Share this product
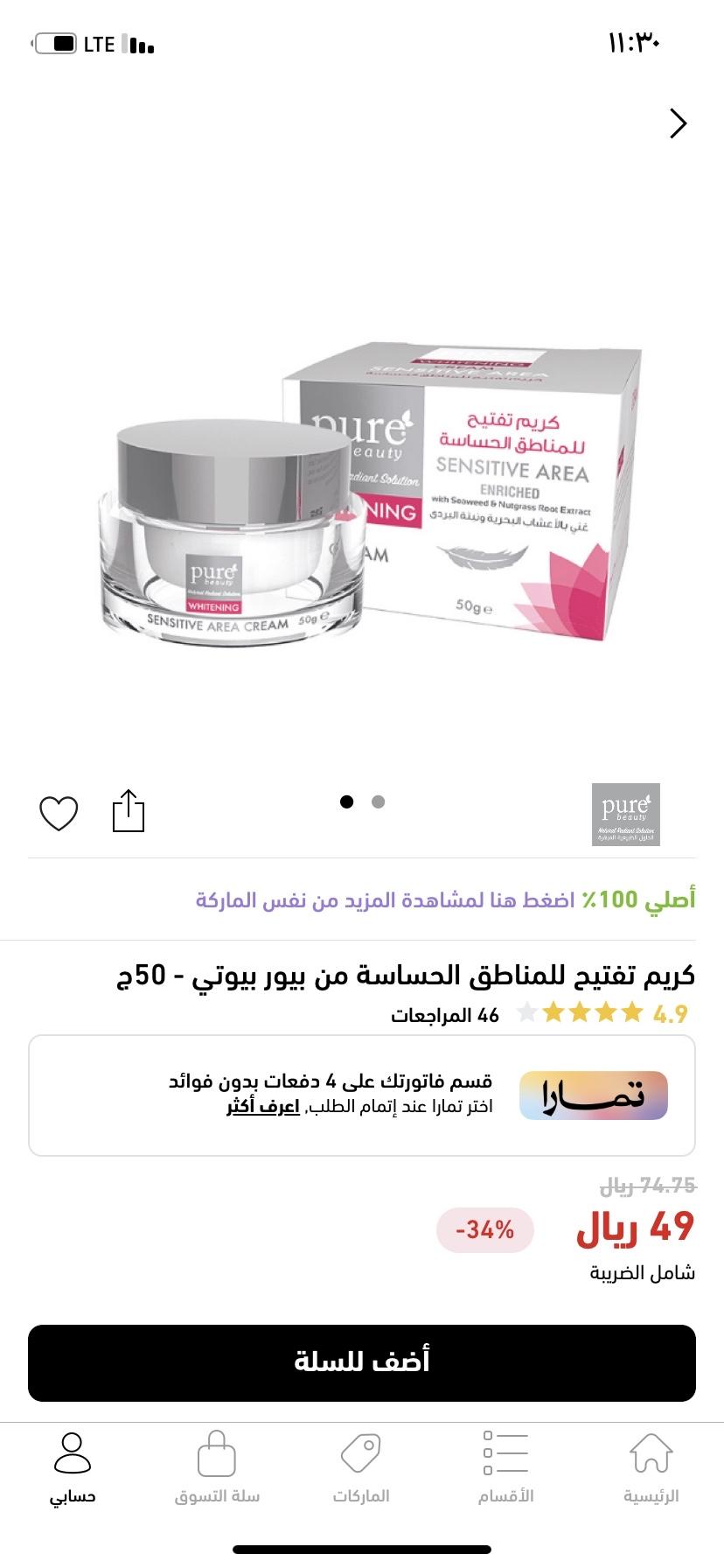Screen dimensions: 724x1568 (129, 811)
